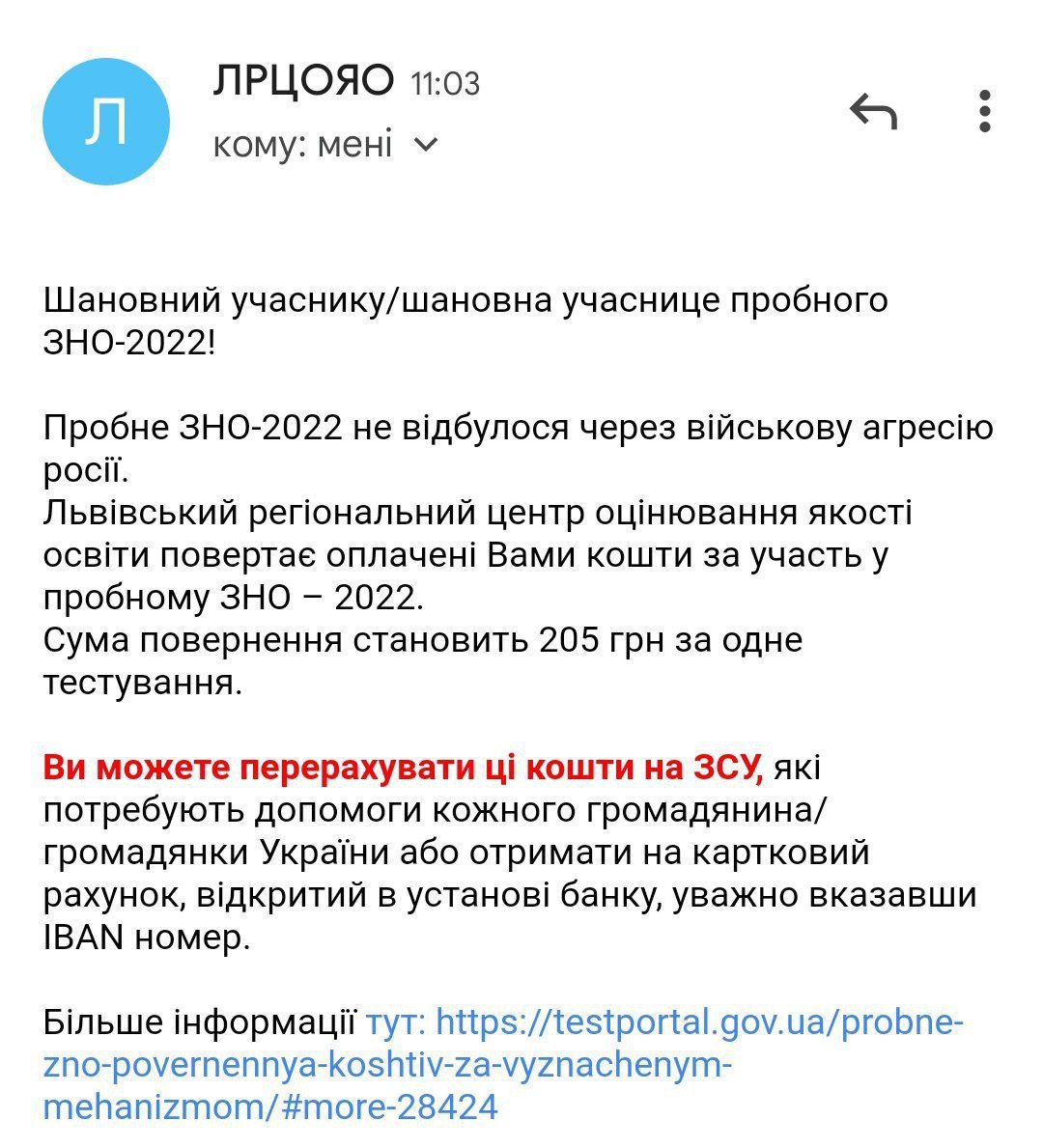
Task: Open the sender avatar 'Л'
Action: pos(106,122)
